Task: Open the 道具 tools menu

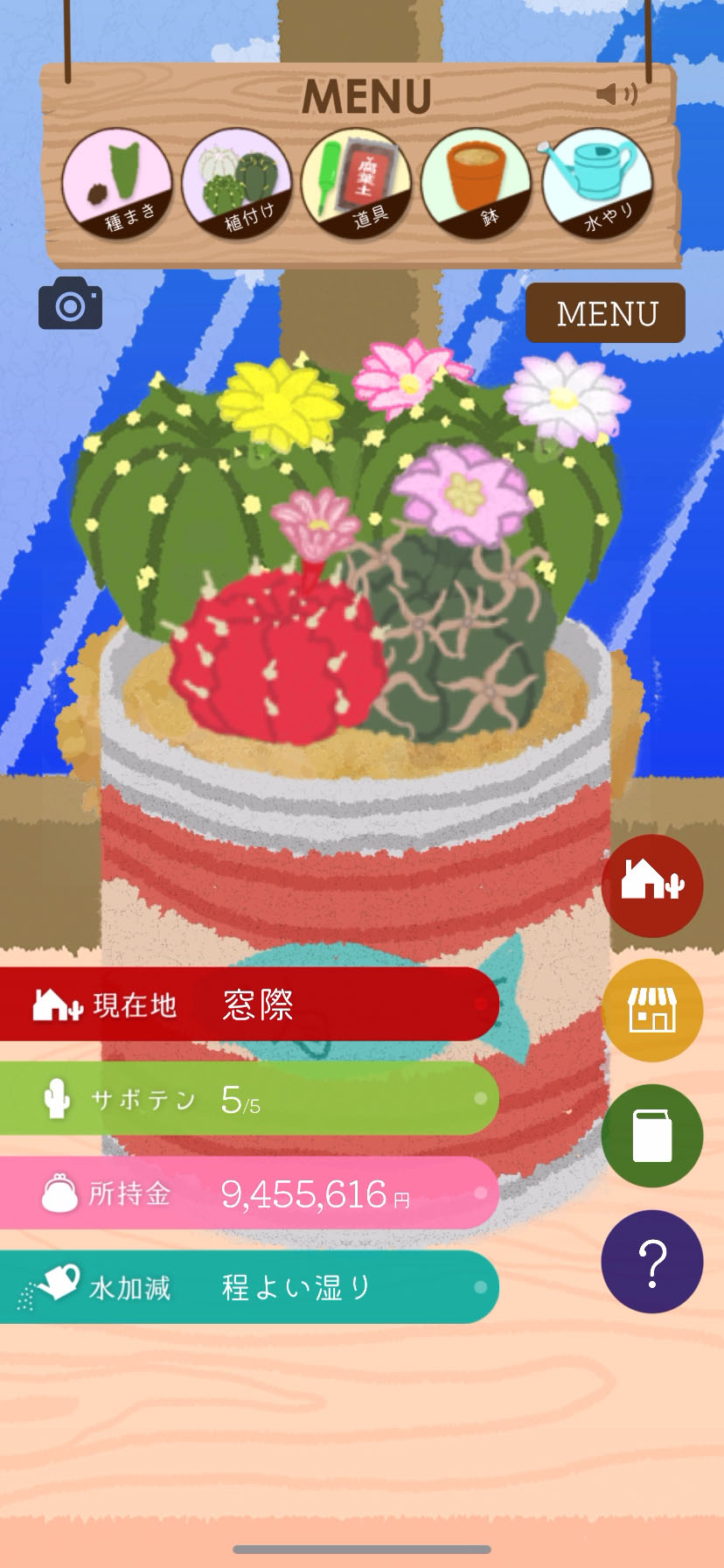Action: [356, 185]
